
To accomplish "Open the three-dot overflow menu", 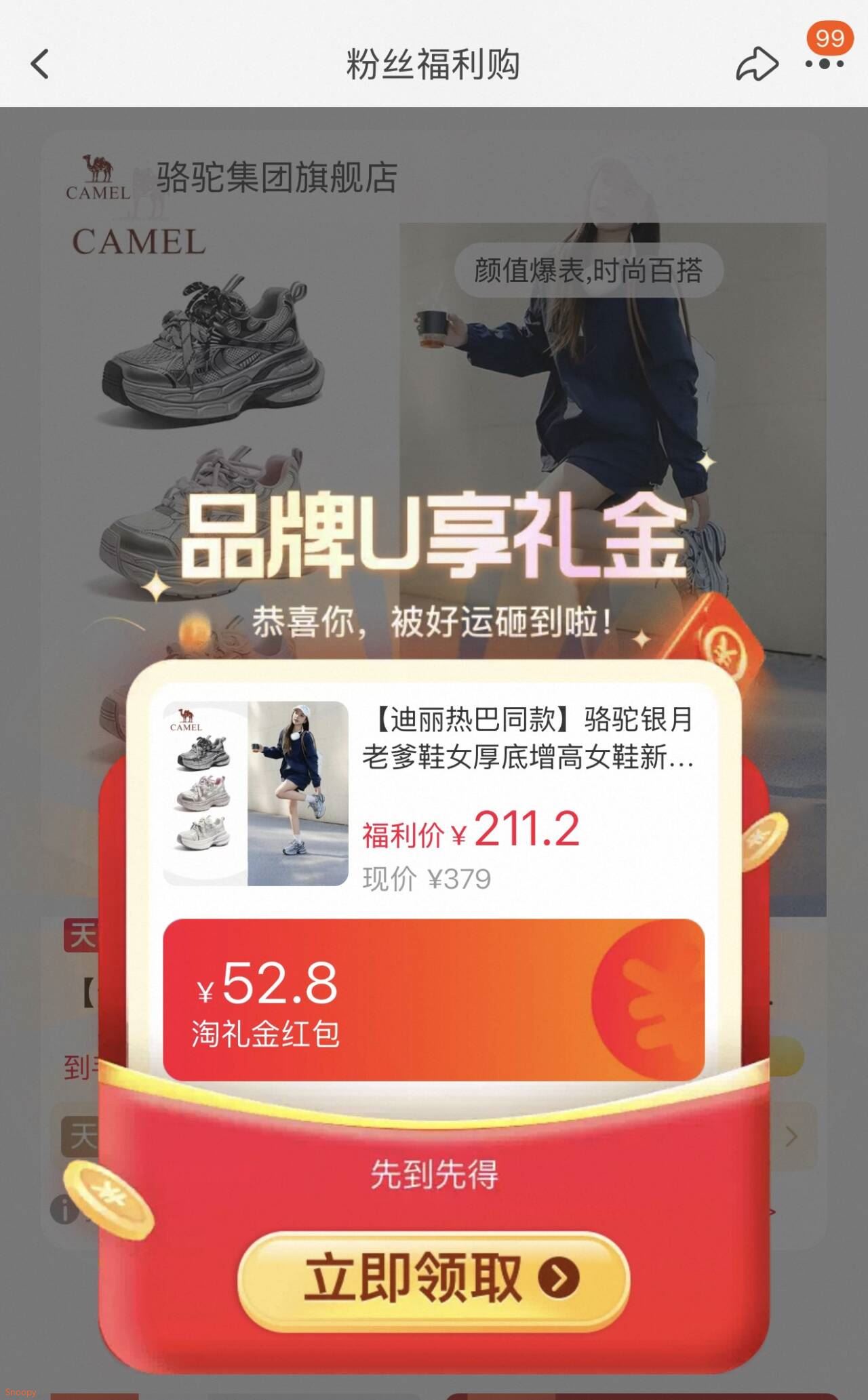I will (825, 64).
